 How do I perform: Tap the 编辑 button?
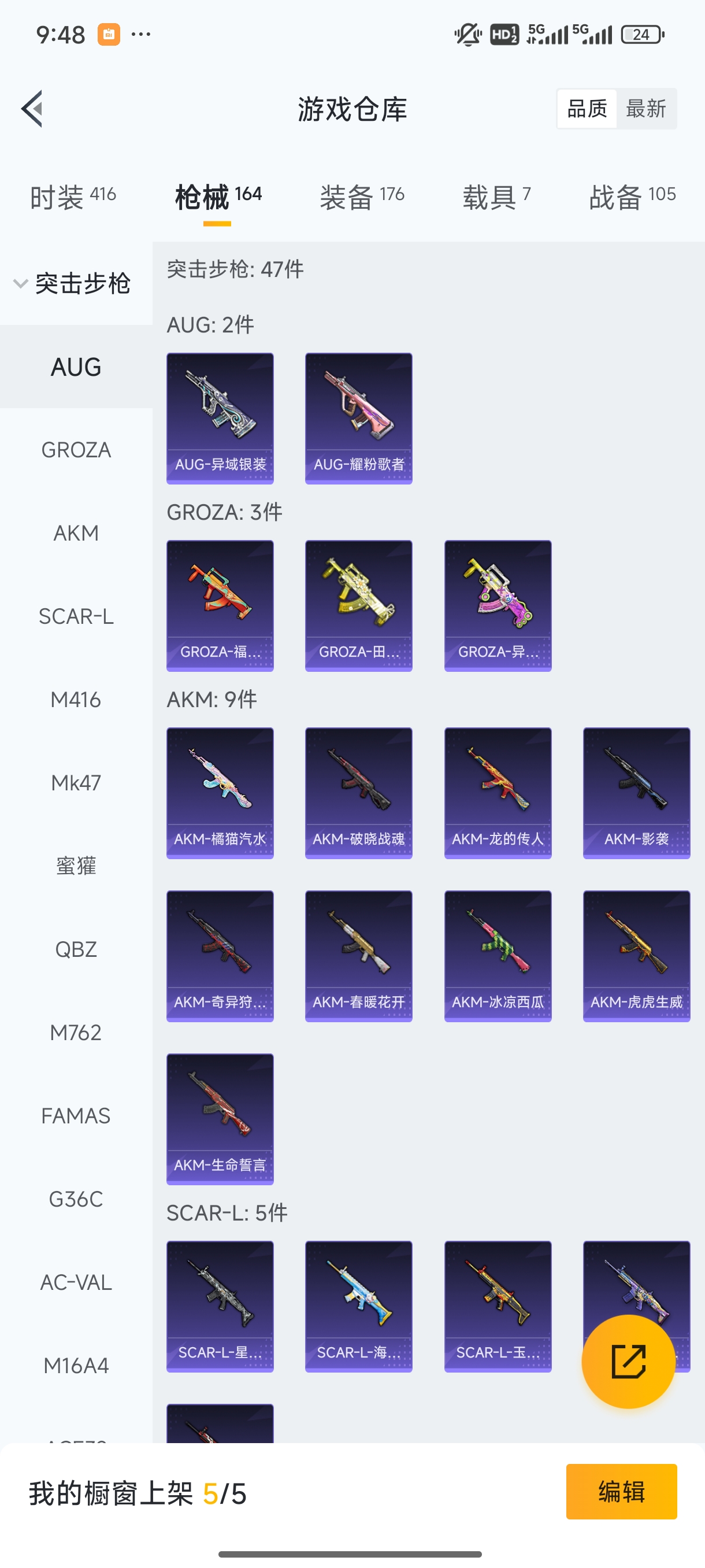(621, 1491)
